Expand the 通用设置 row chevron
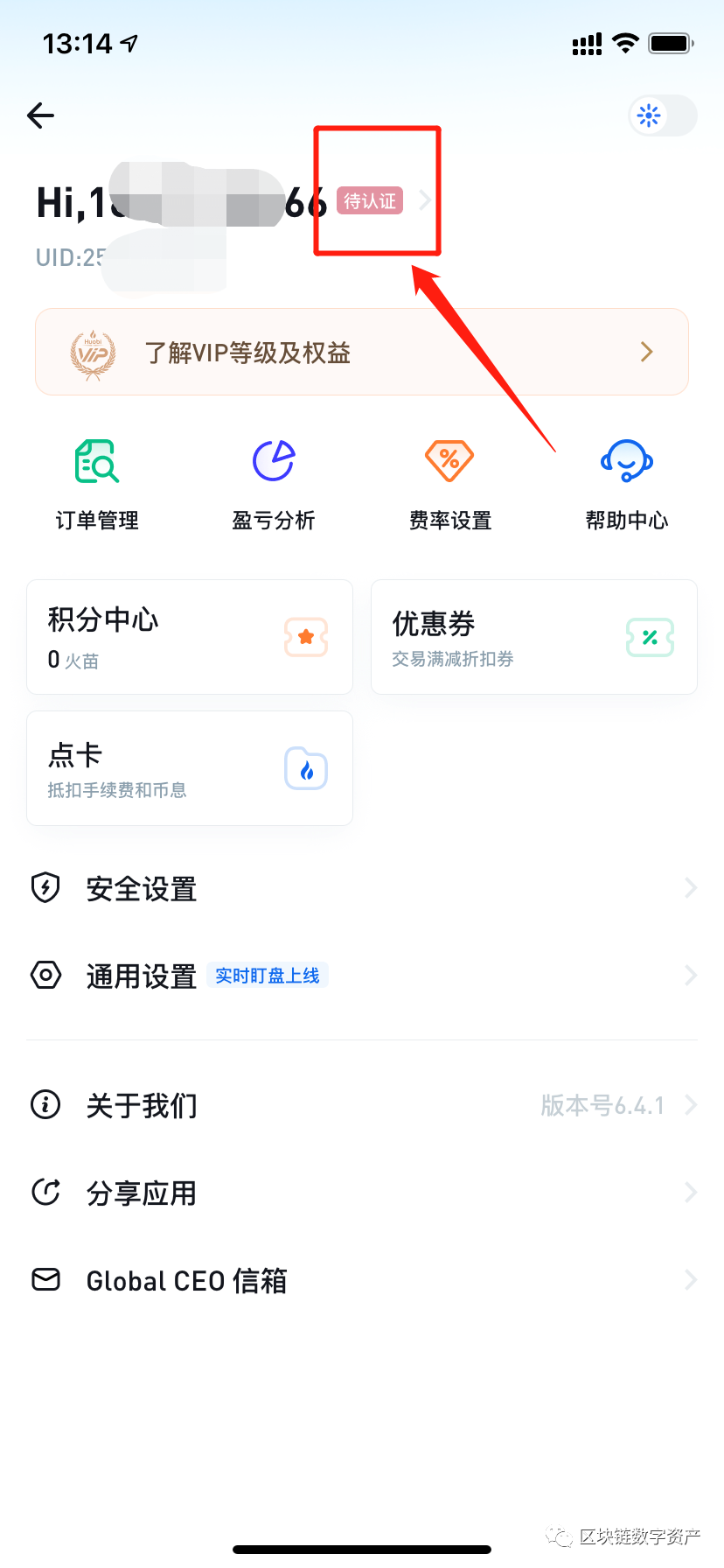724x1568 pixels. [691, 976]
